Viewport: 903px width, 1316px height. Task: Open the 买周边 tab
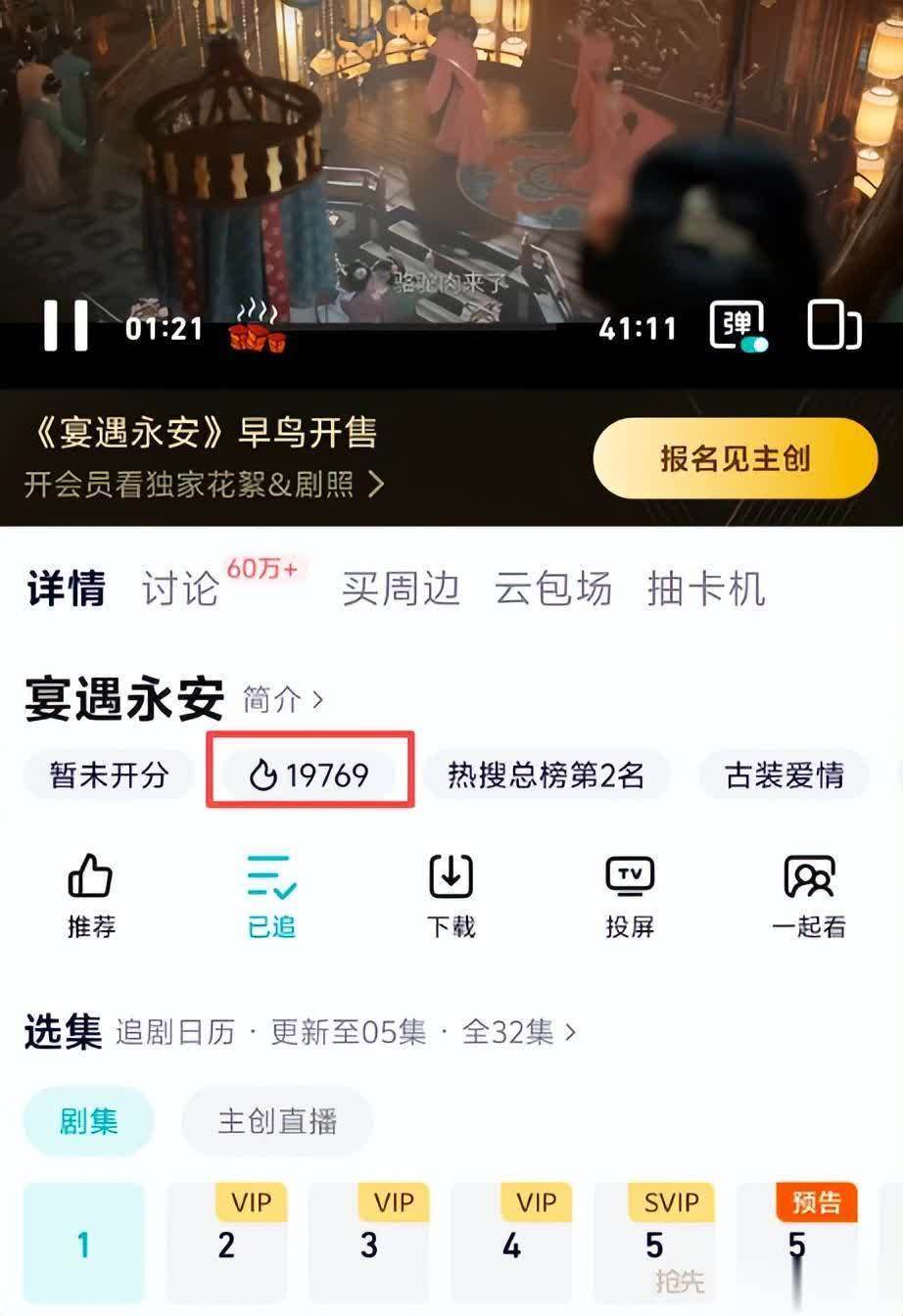point(401,589)
